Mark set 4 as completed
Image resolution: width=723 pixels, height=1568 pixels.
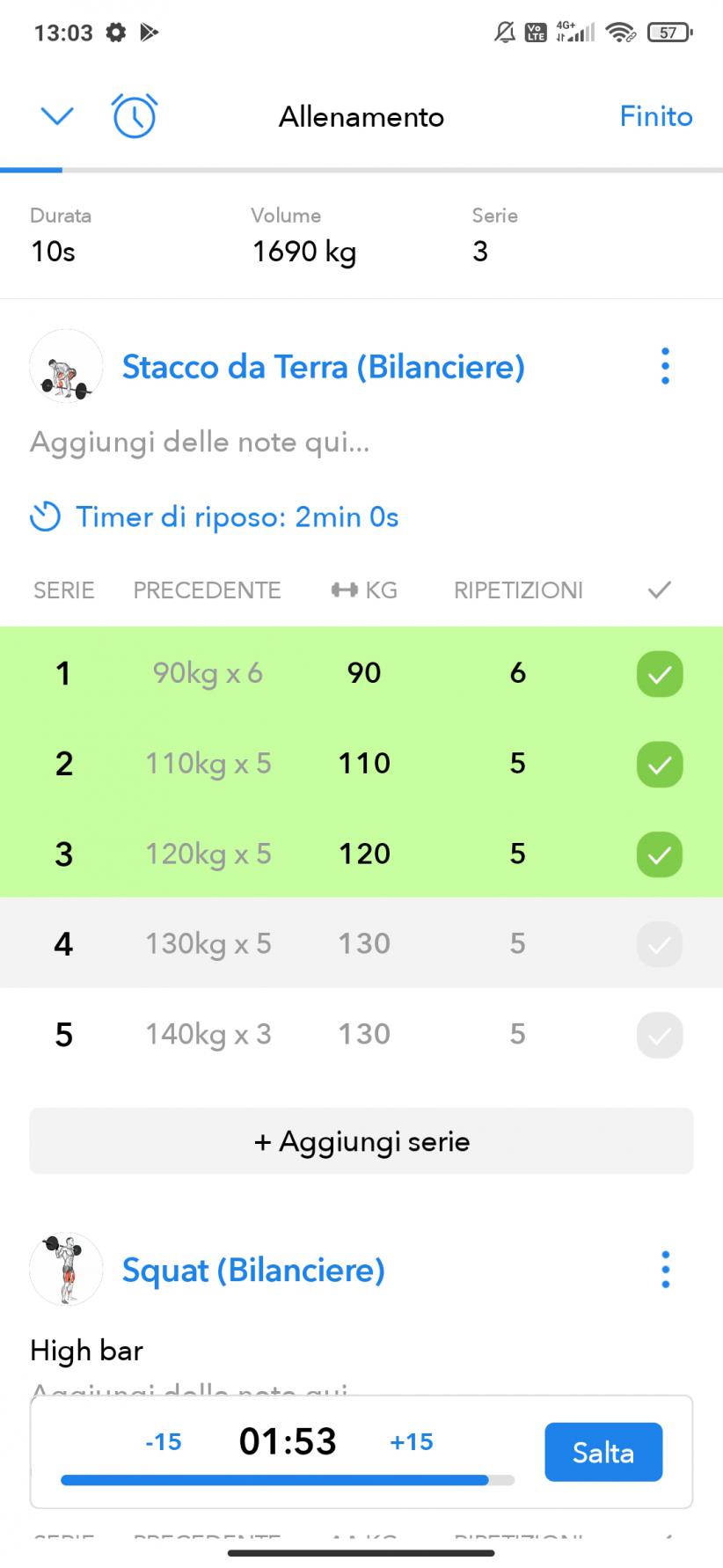(x=660, y=944)
